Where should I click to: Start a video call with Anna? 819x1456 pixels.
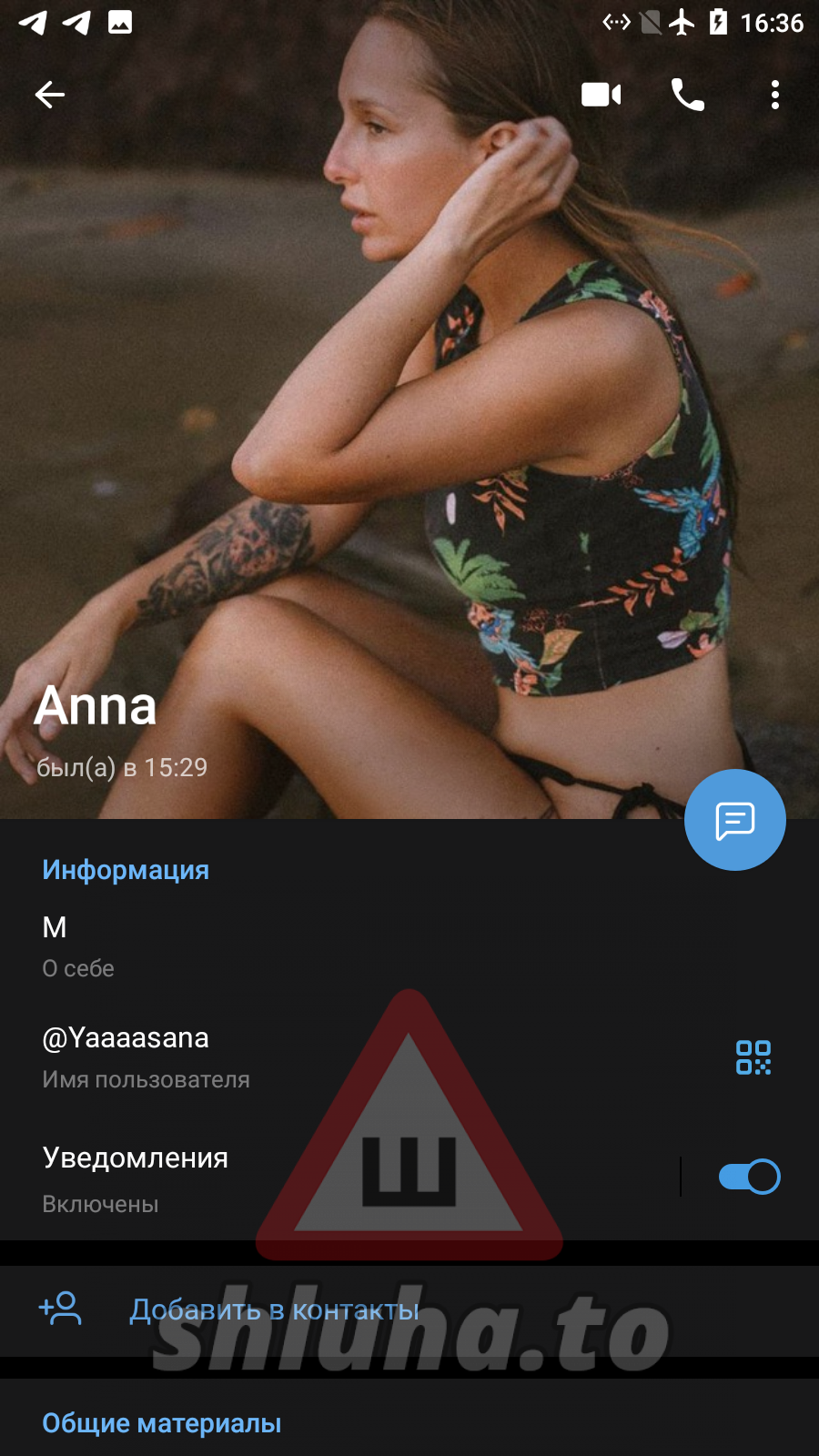(601, 95)
